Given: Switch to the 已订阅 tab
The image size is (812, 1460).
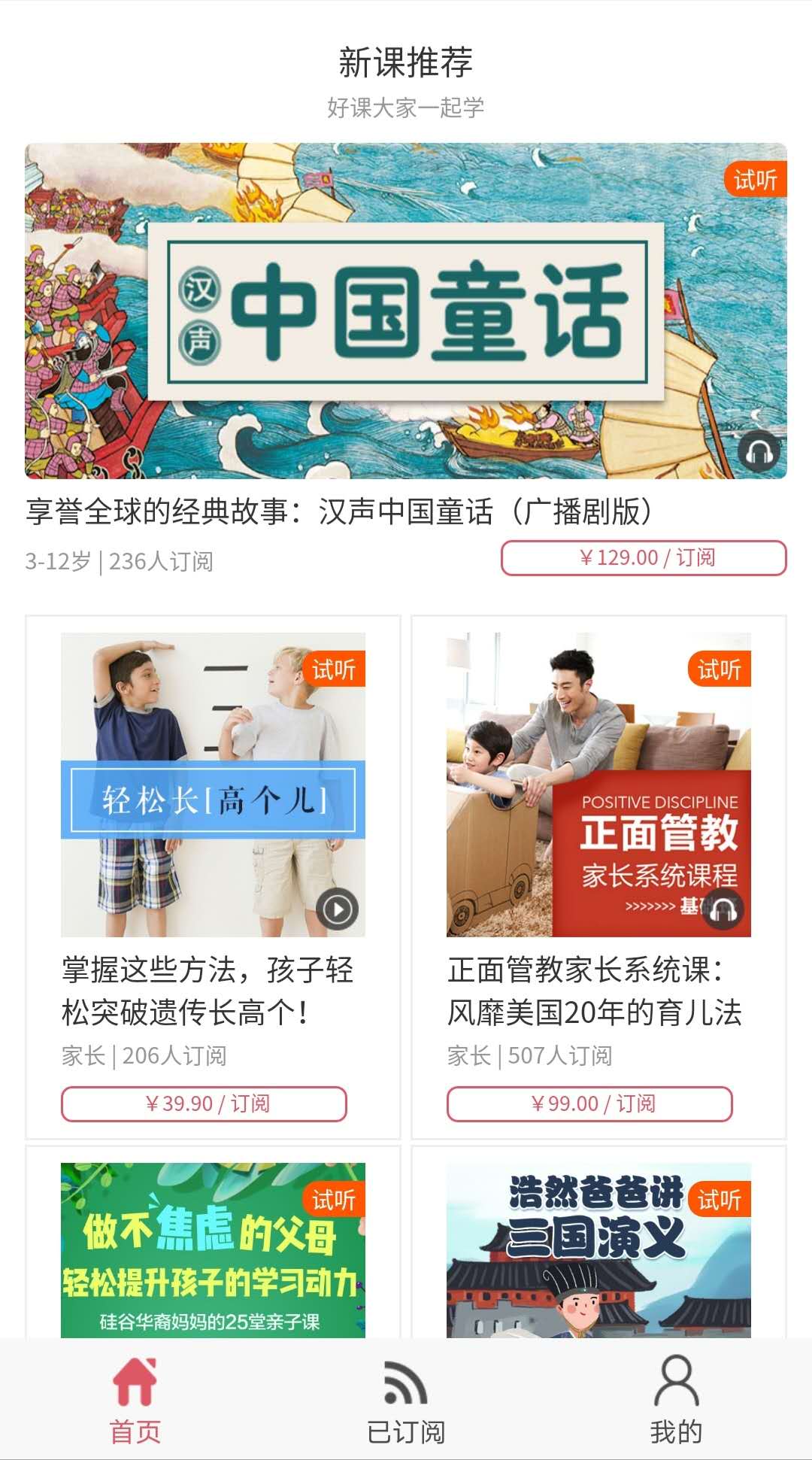Looking at the screenshot, I should click(406, 1399).
